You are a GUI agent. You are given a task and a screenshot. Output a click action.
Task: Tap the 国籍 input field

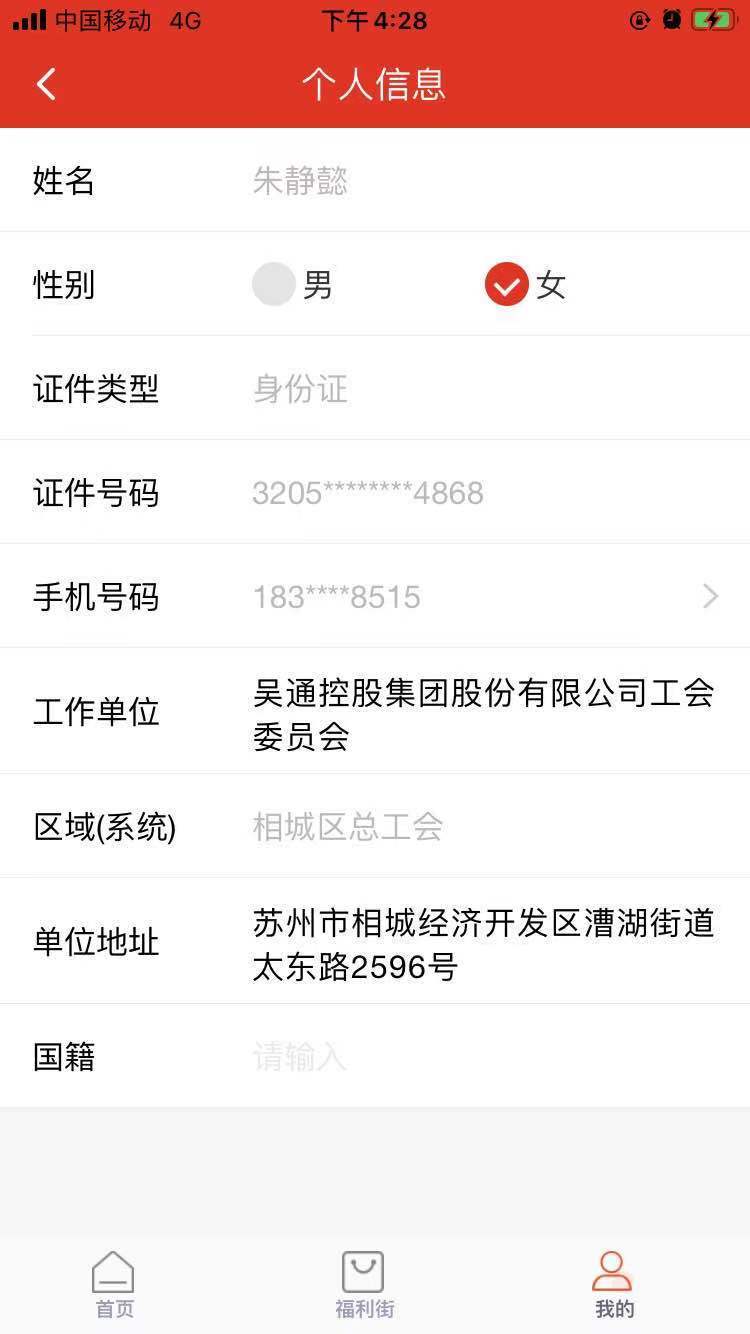(x=484, y=1057)
